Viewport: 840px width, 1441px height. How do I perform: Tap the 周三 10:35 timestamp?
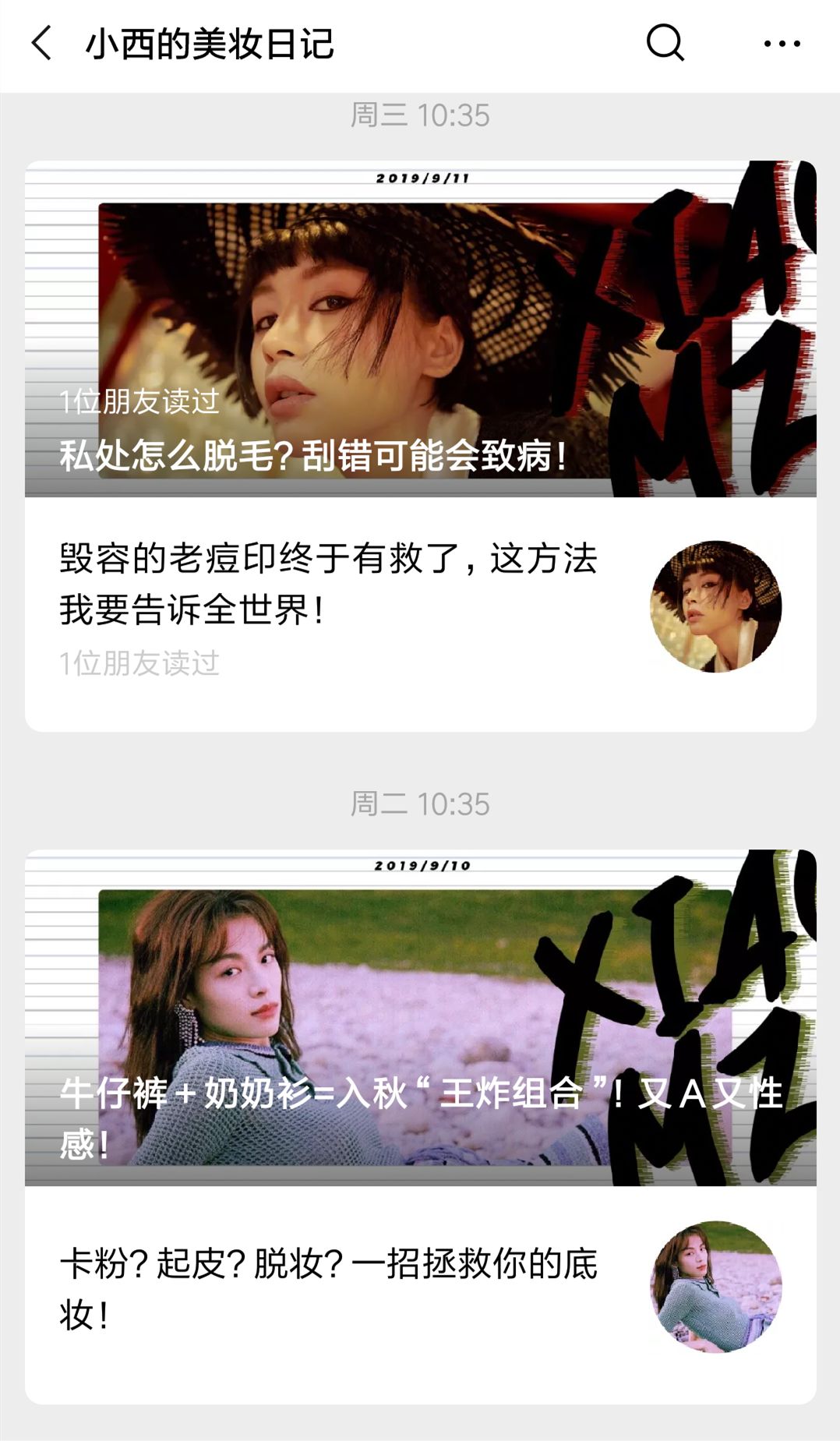419,115
